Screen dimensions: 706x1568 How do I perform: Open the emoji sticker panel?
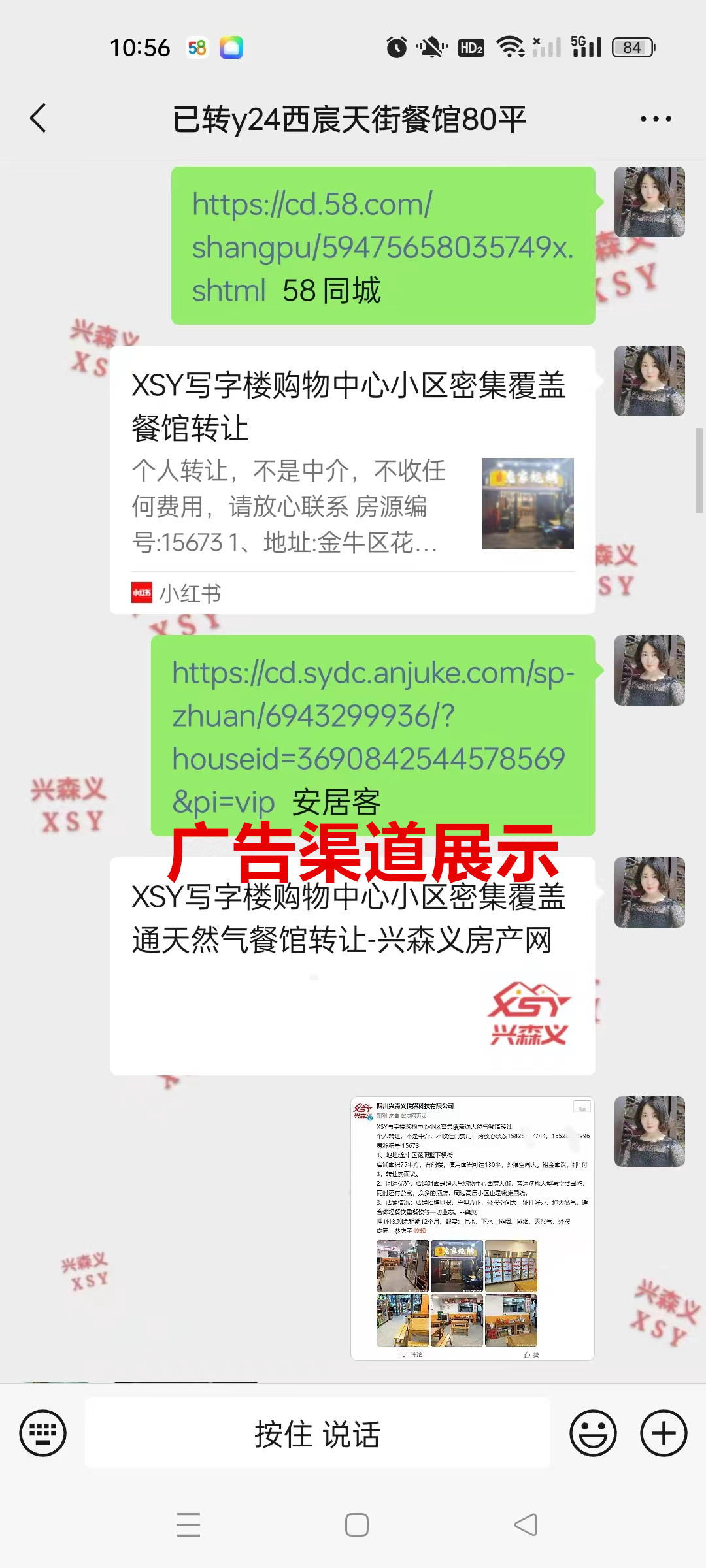click(593, 1433)
